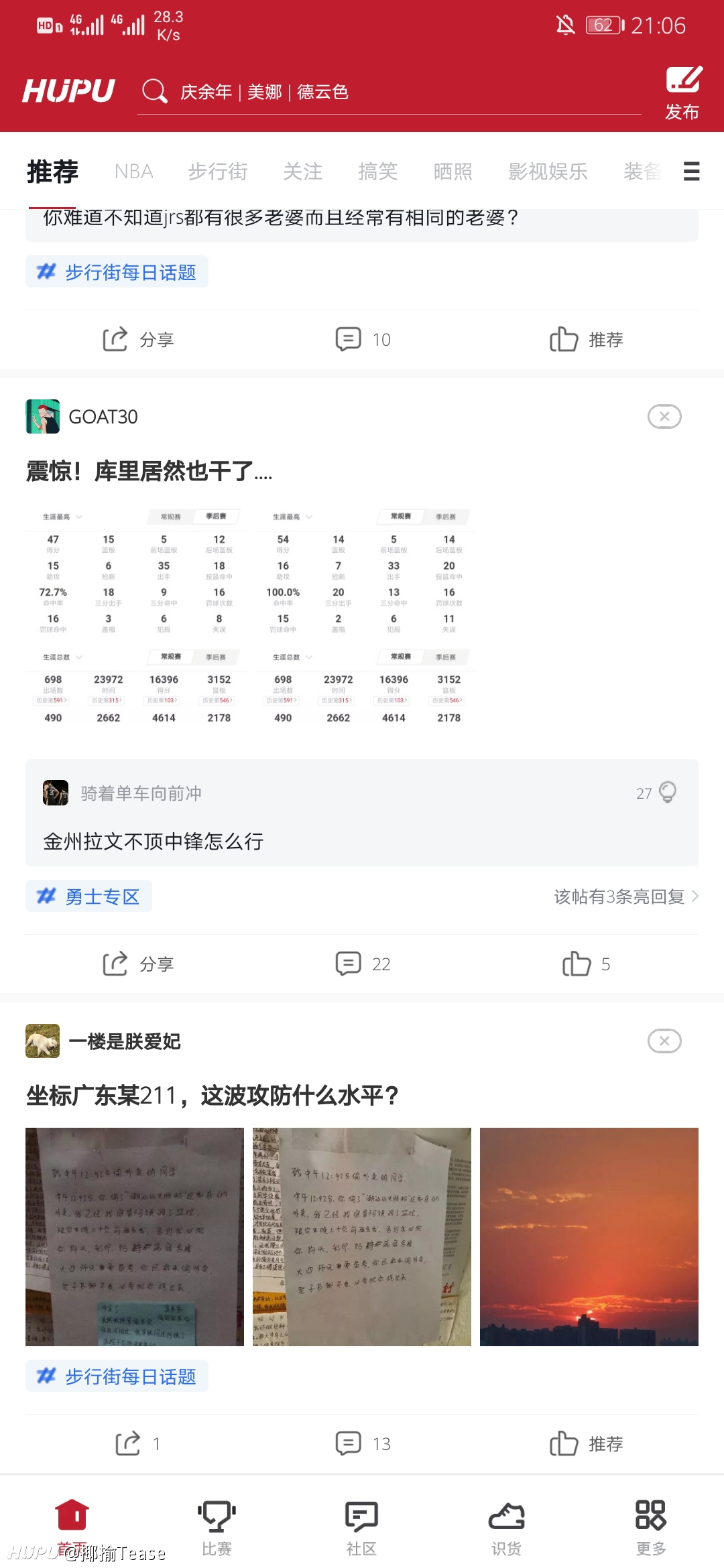This screenshot has height=1568, width=724.
Task: Open the 搞笑 tab
Action: point(378,172)
